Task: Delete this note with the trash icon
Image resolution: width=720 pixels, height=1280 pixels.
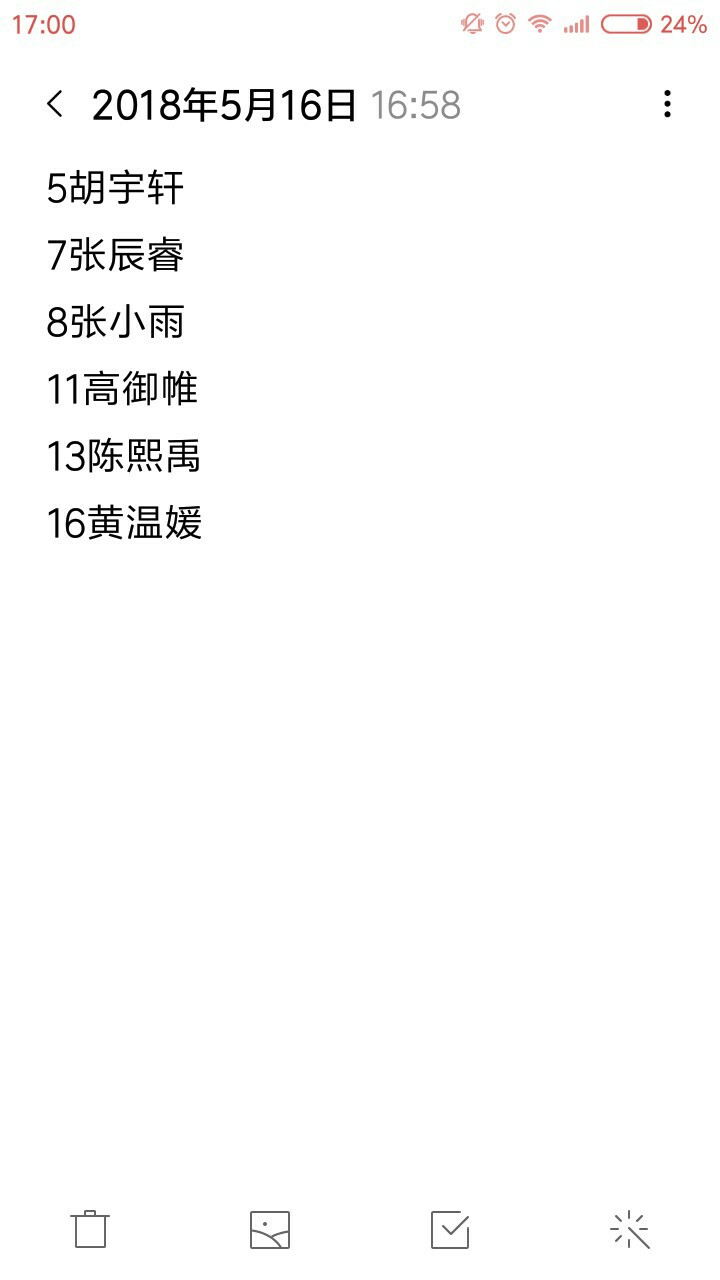Action: coord(90,1229)
